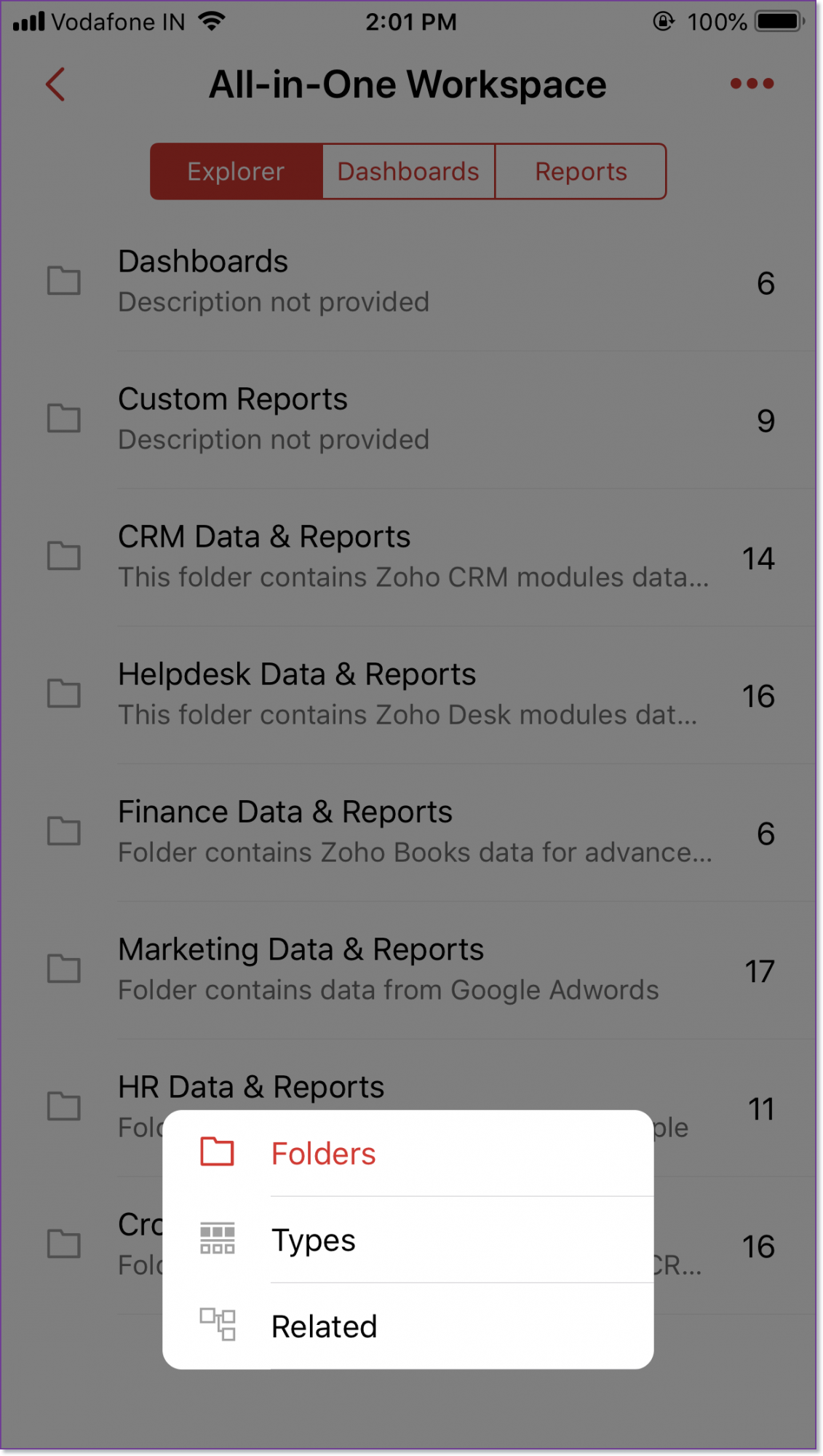
Task: Select Types from the view menu
Action: click(x=313, y=1238)
